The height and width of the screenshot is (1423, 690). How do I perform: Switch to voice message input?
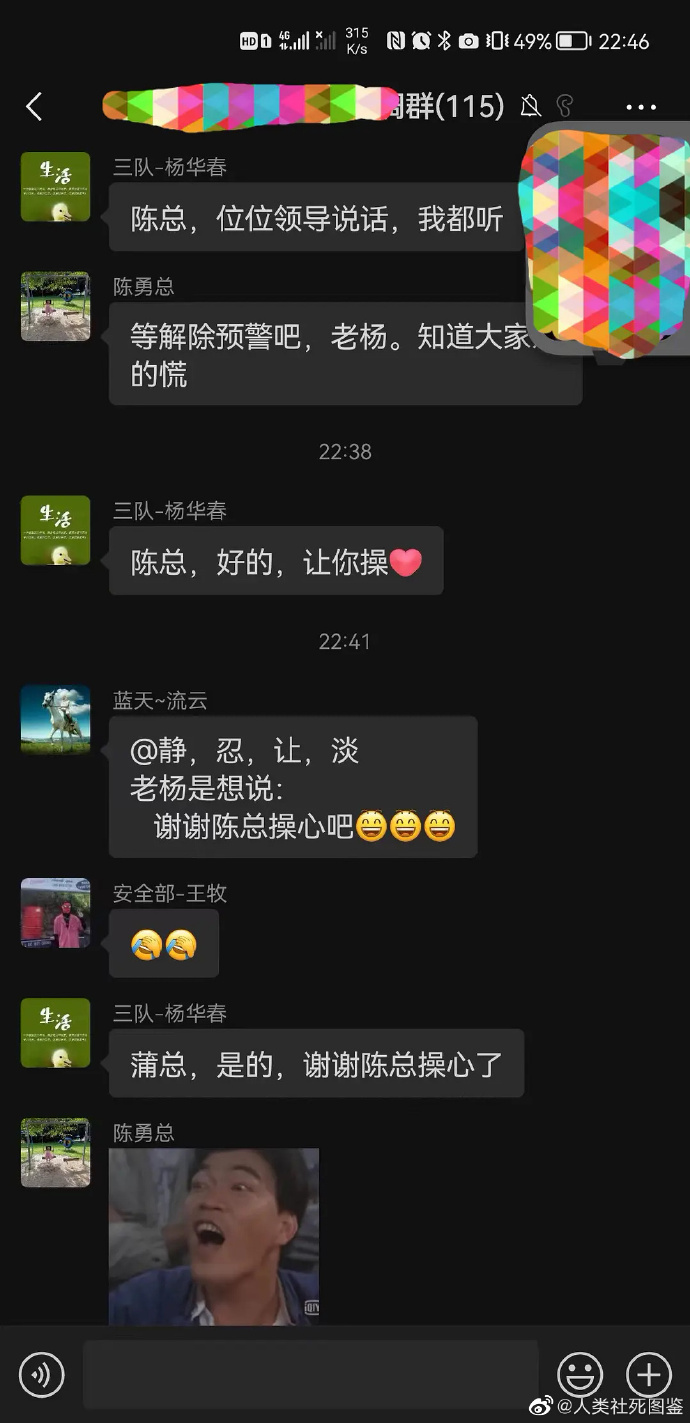[x=41, y=1375]
